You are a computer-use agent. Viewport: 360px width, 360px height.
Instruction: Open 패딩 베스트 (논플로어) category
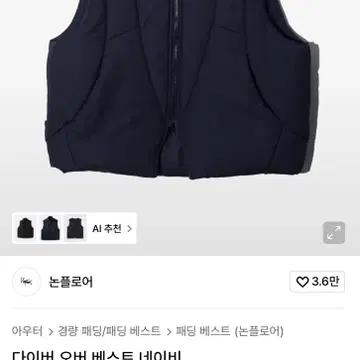(x=230, y=331)
